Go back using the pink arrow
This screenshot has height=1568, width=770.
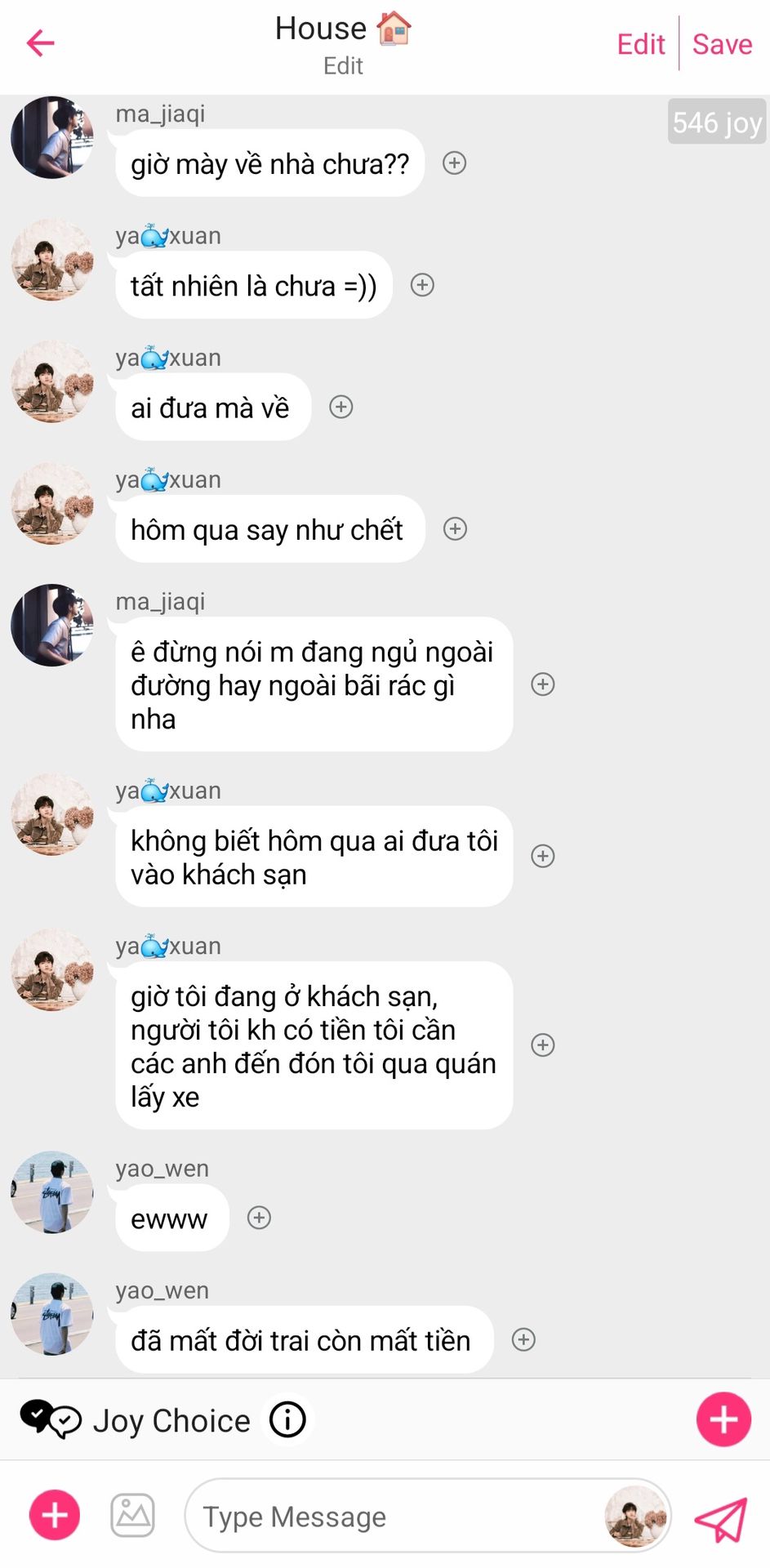tap(40, 43)
